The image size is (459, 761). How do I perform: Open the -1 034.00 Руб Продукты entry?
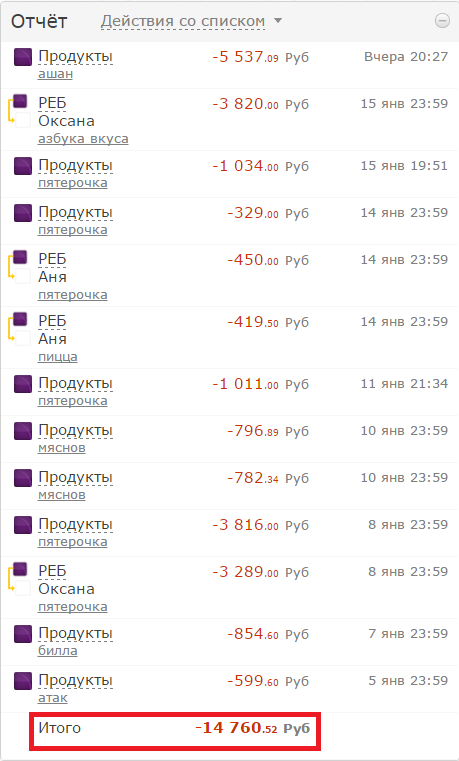(x=230, y=174)
